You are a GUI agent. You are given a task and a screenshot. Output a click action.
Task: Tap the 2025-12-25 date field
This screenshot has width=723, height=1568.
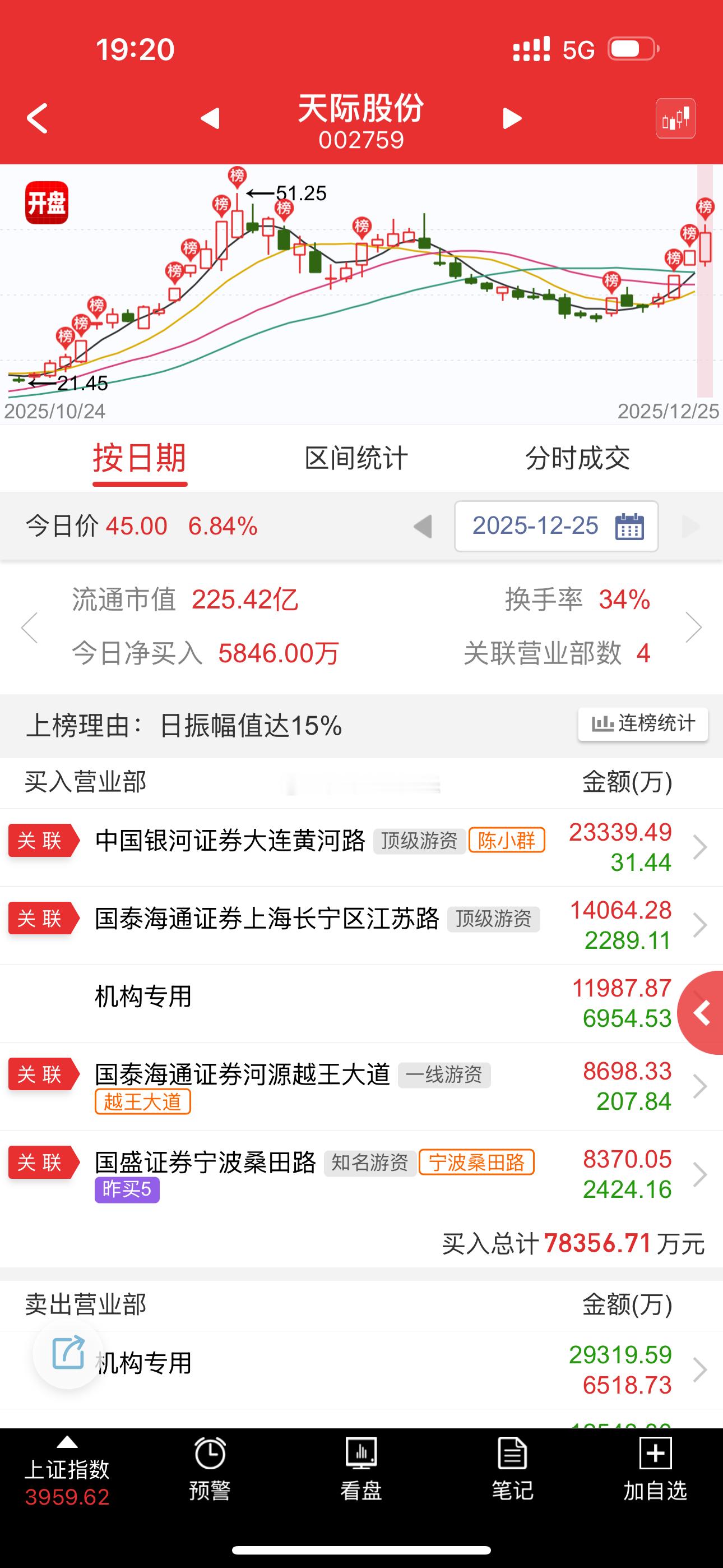536,527
